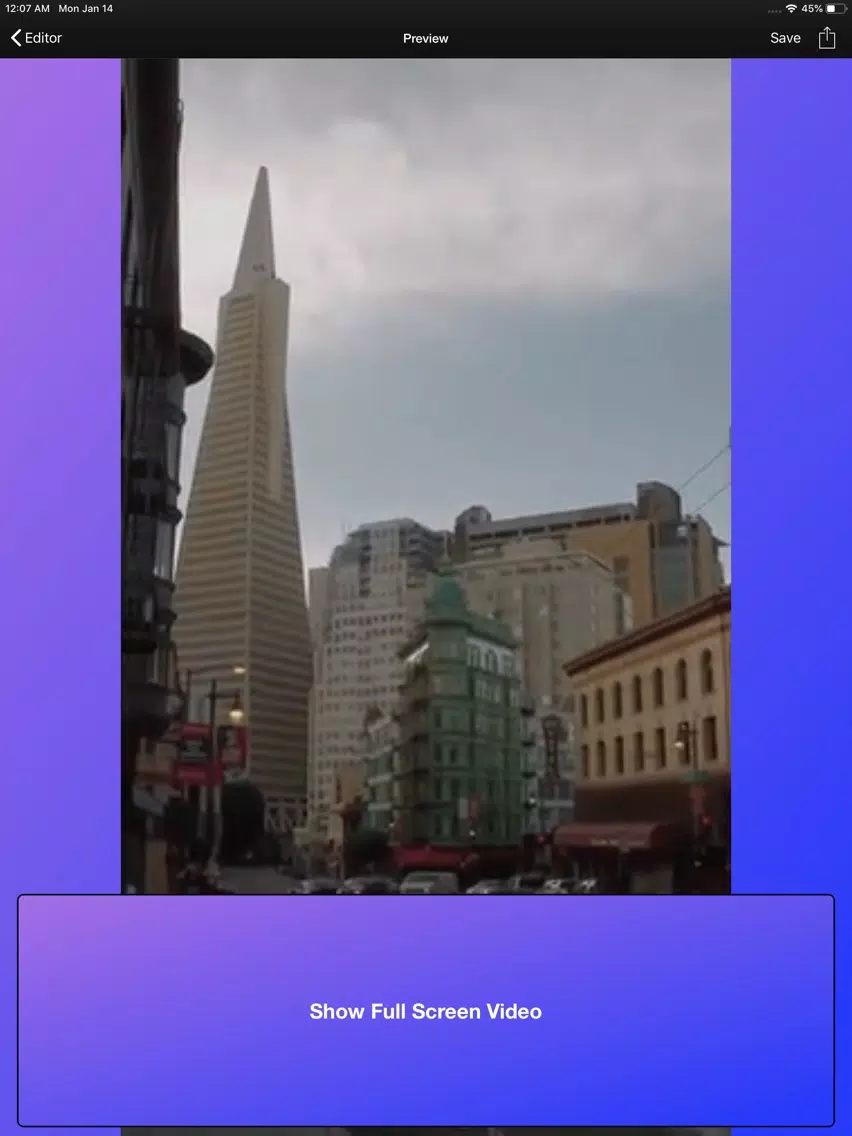Screen dimensions: 852x1136
Task: Tap Show Full Screen Video
Action: tap(425, 1011)
